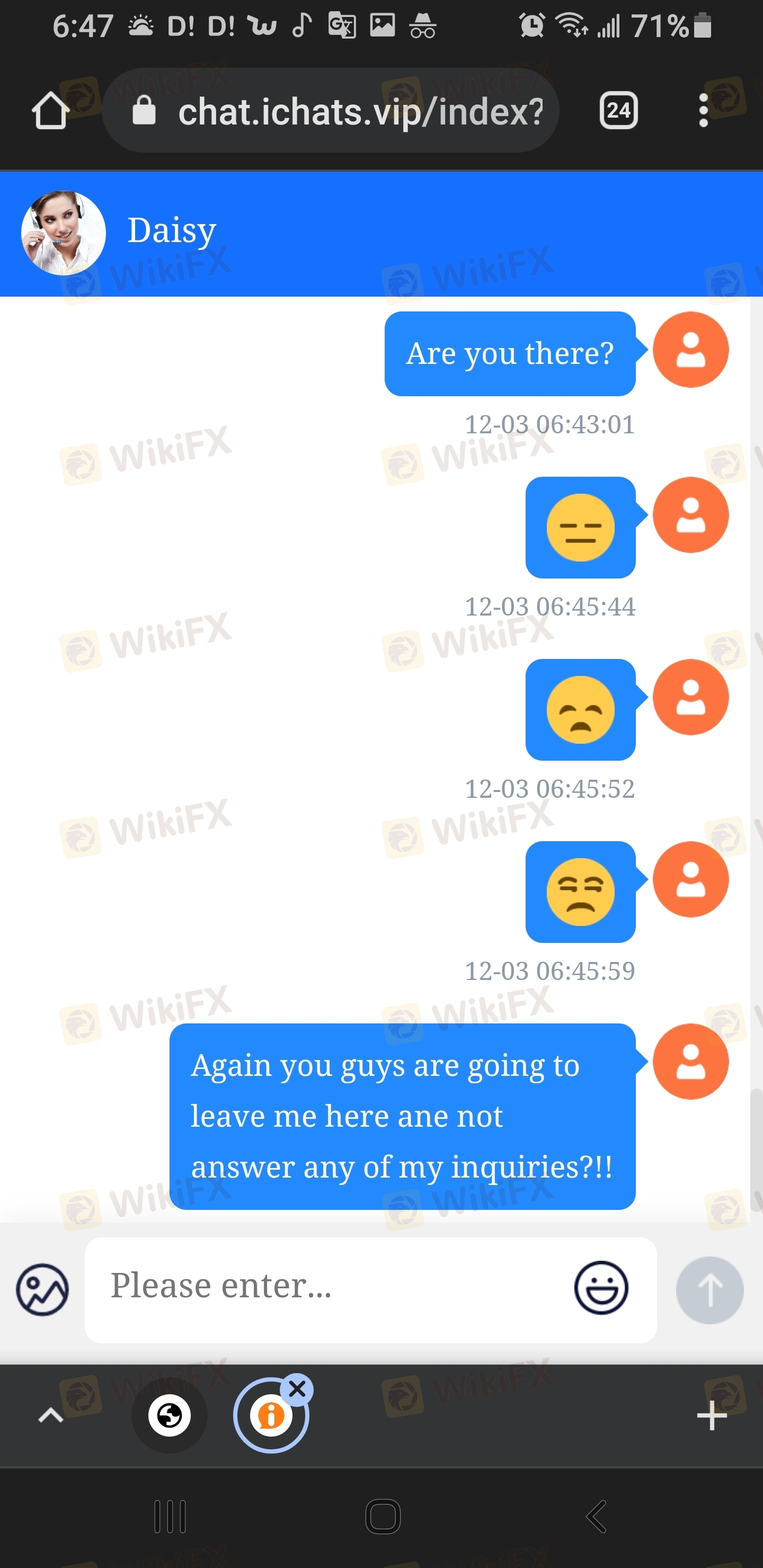The height and width of the screenshot is (1568, 763).
Task: Open the browser overflow menu
Action: [703, 111]
